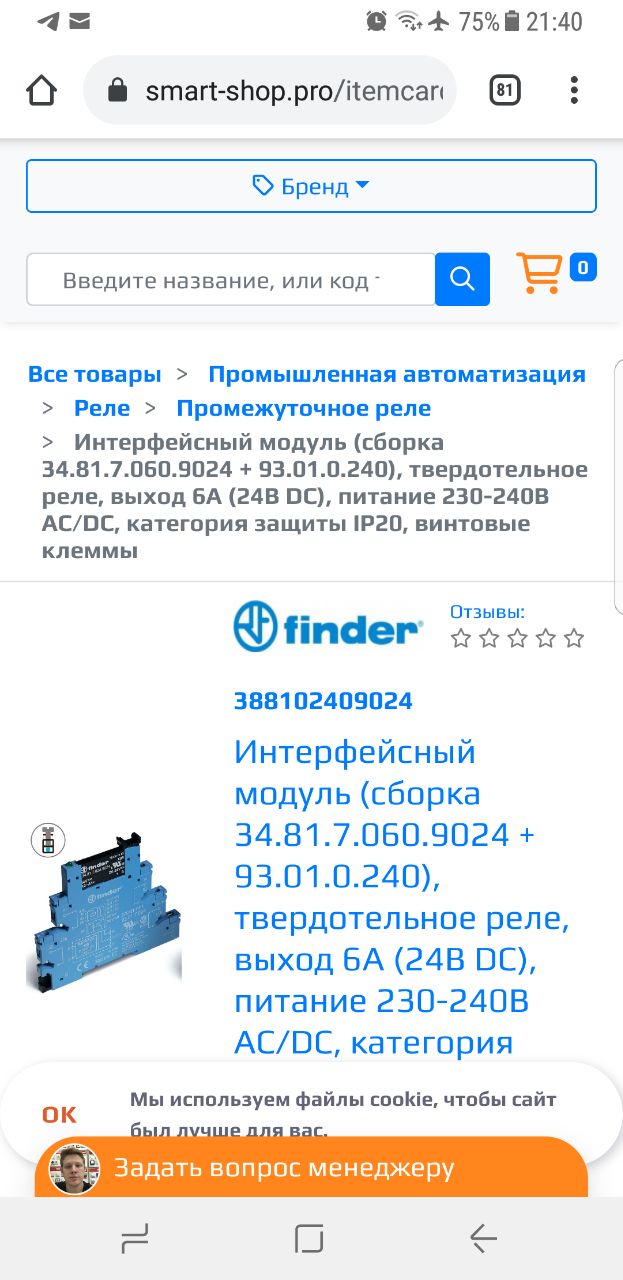Tap the blue search magnifier button
This screenshot has height=1280, width=623.
click(x=462, y=279)
